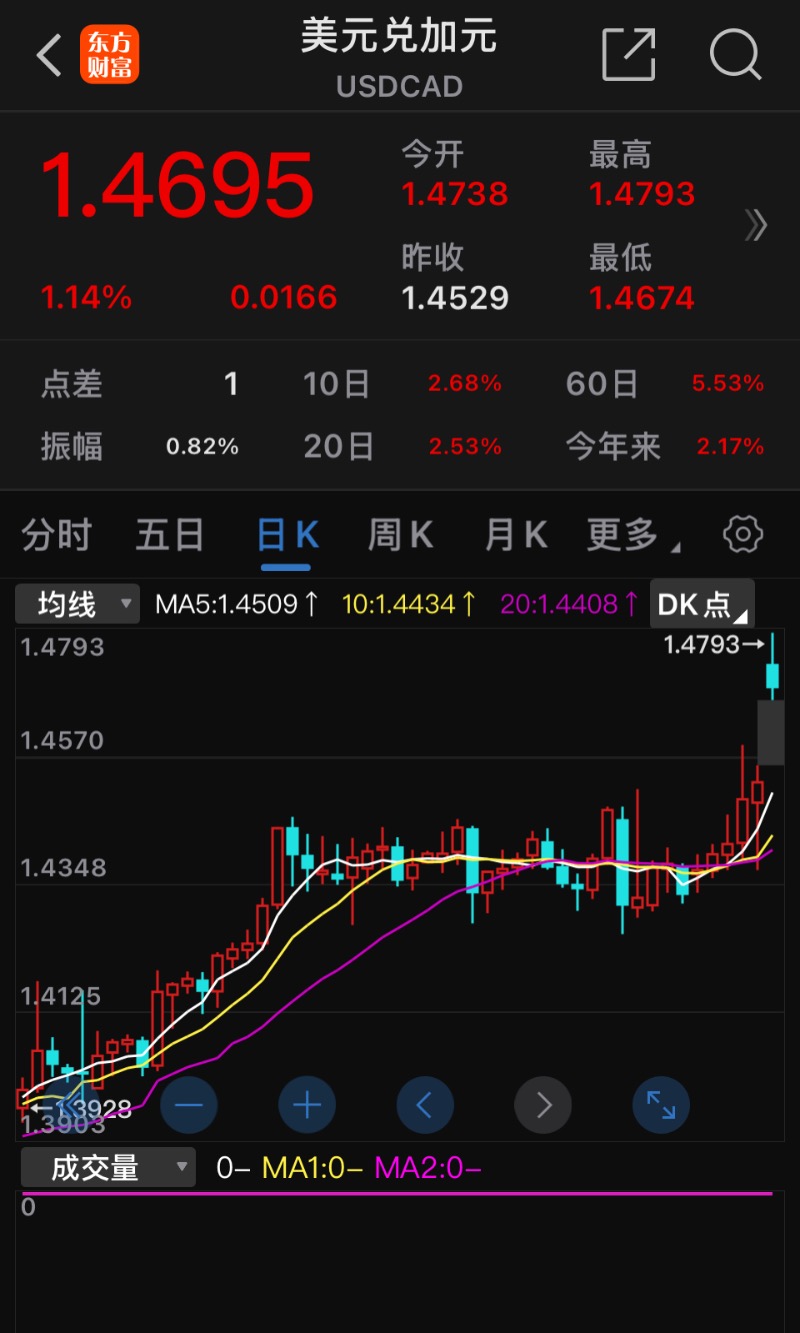
Task: Select the 日K chart tab
Action: click(287, 536)
